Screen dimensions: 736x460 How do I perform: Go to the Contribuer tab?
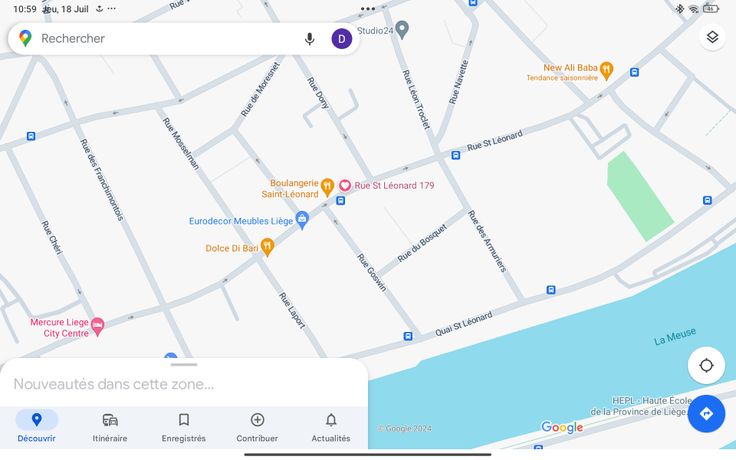(257, 427)
